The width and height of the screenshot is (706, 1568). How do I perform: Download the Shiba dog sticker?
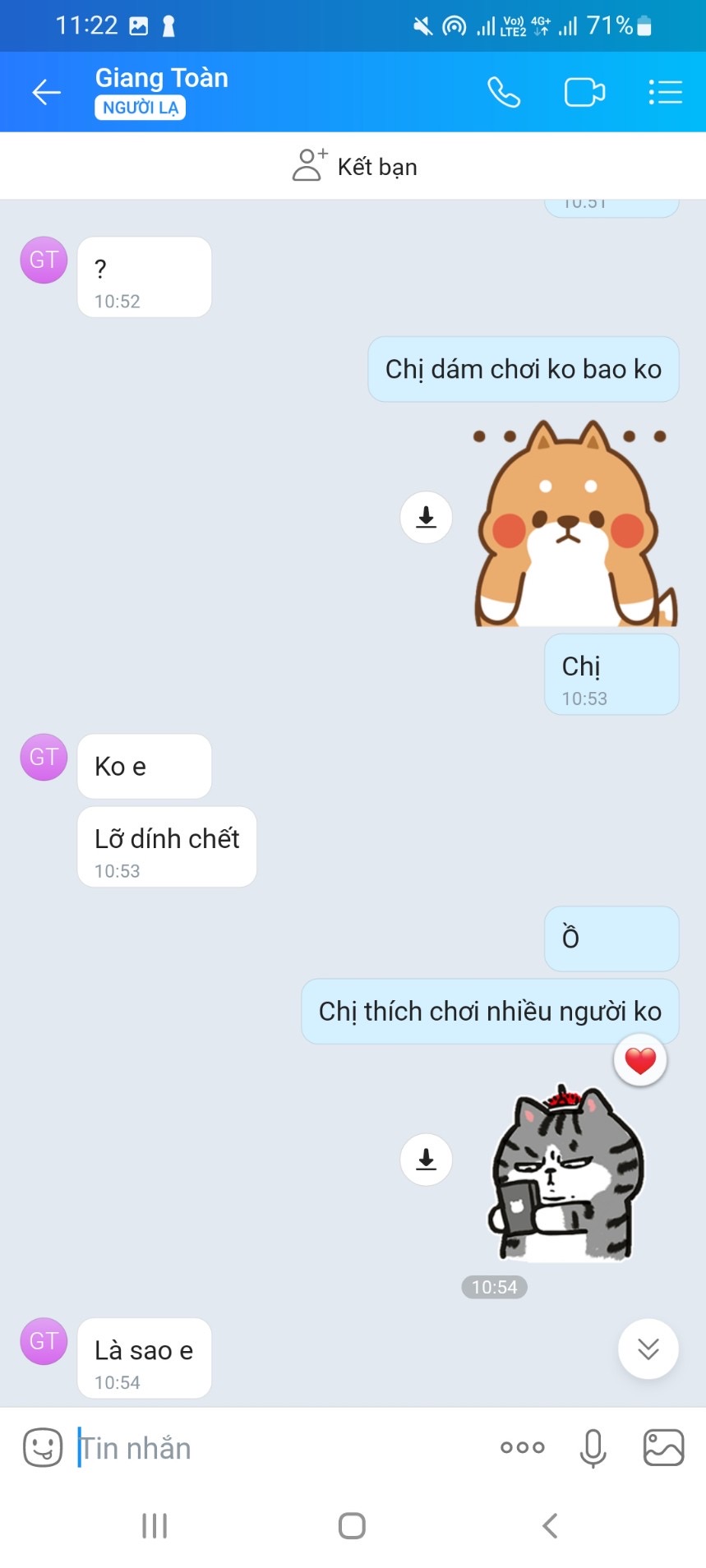[x=426, y=517]
